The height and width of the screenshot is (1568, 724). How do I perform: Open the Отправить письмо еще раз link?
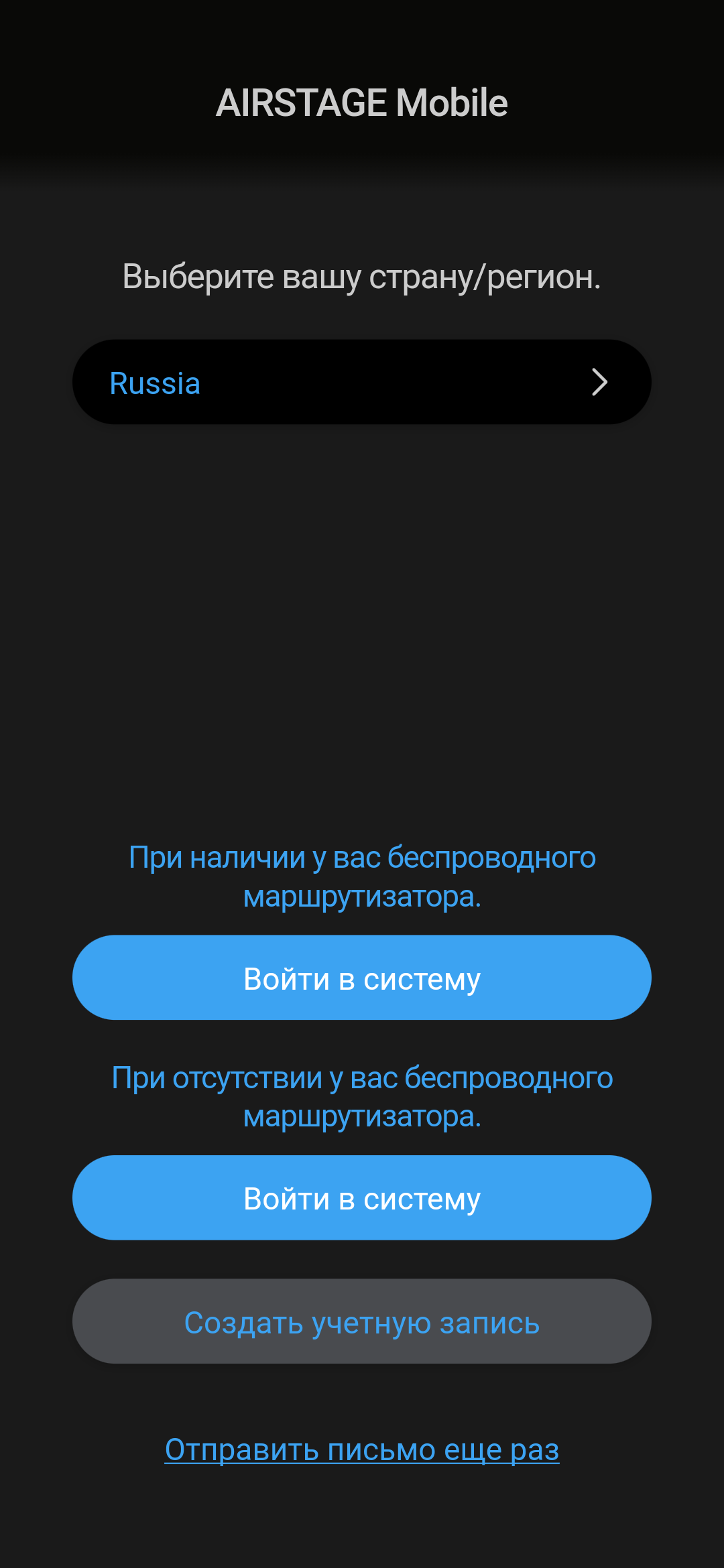pyautogui.click(x=362, y=1449)
